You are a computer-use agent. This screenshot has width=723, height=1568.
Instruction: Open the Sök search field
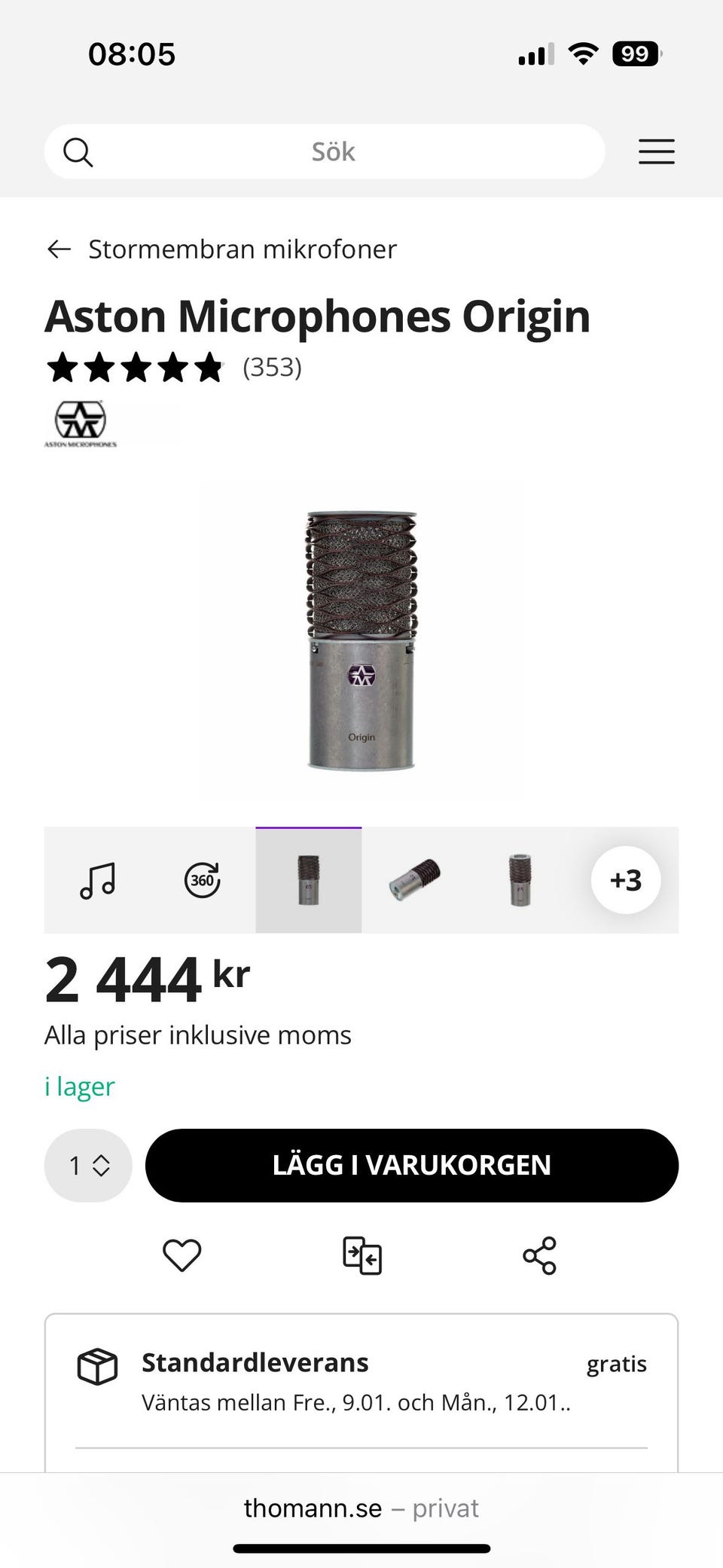[x=325, y=151]
